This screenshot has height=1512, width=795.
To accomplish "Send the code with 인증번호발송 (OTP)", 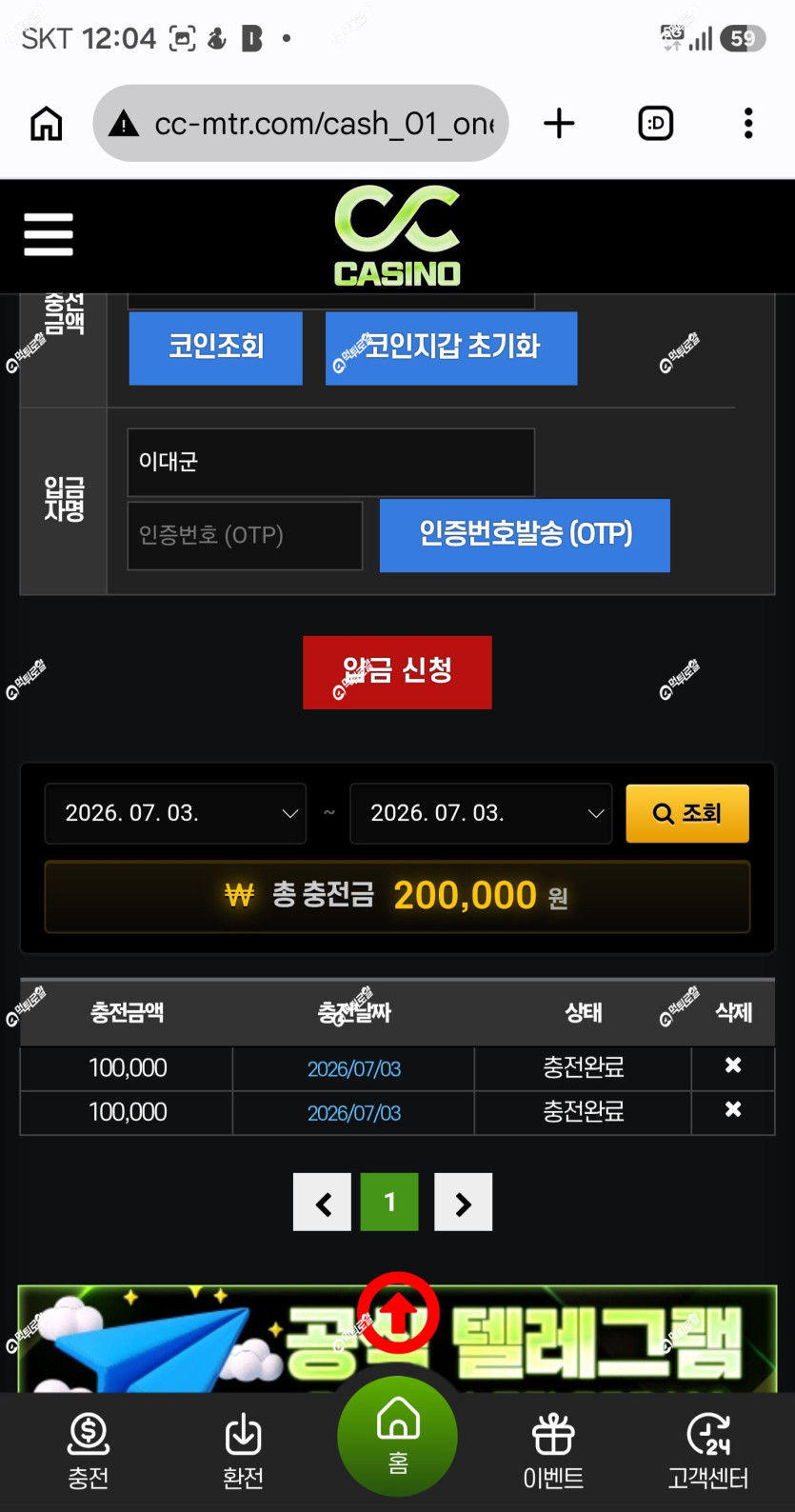I will pos(525,535).
